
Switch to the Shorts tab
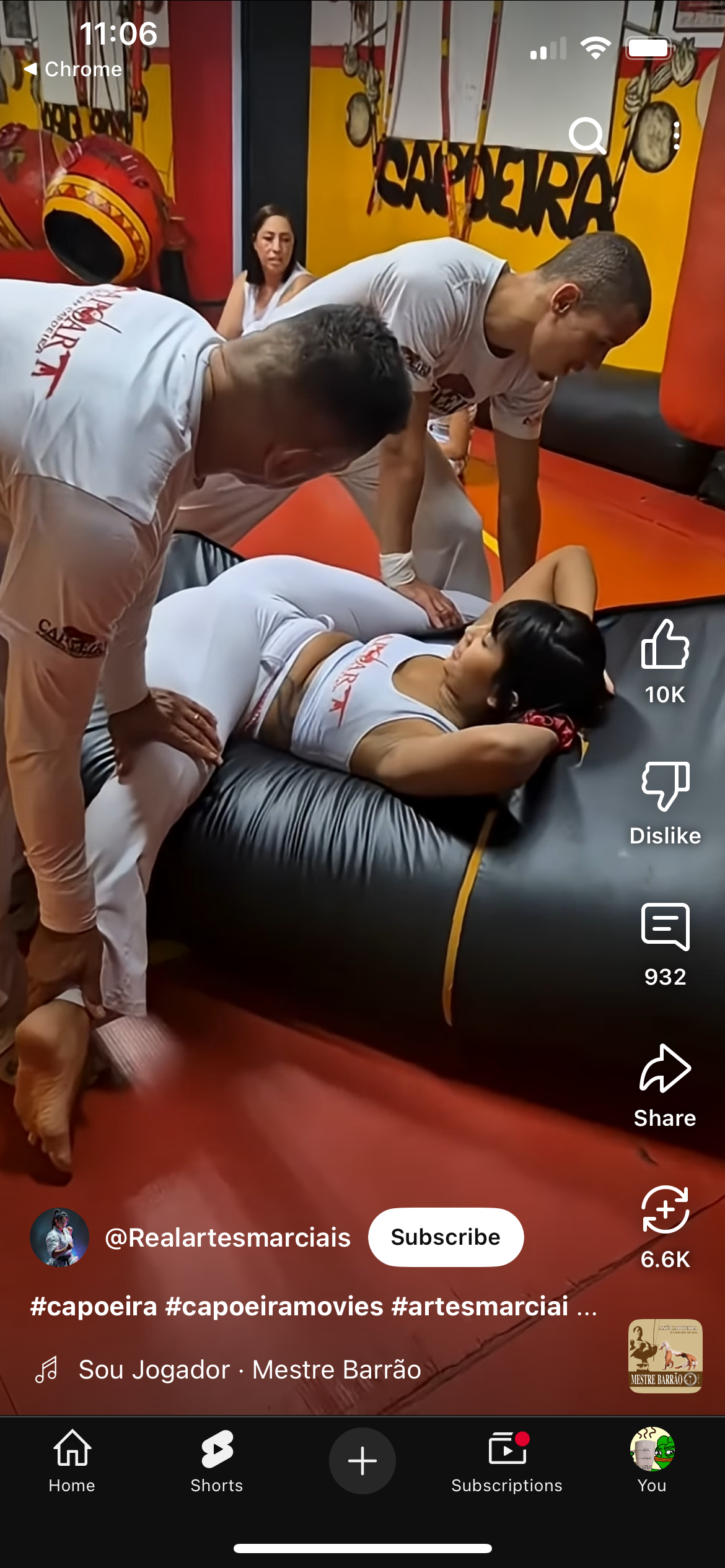click(217, 1461)
